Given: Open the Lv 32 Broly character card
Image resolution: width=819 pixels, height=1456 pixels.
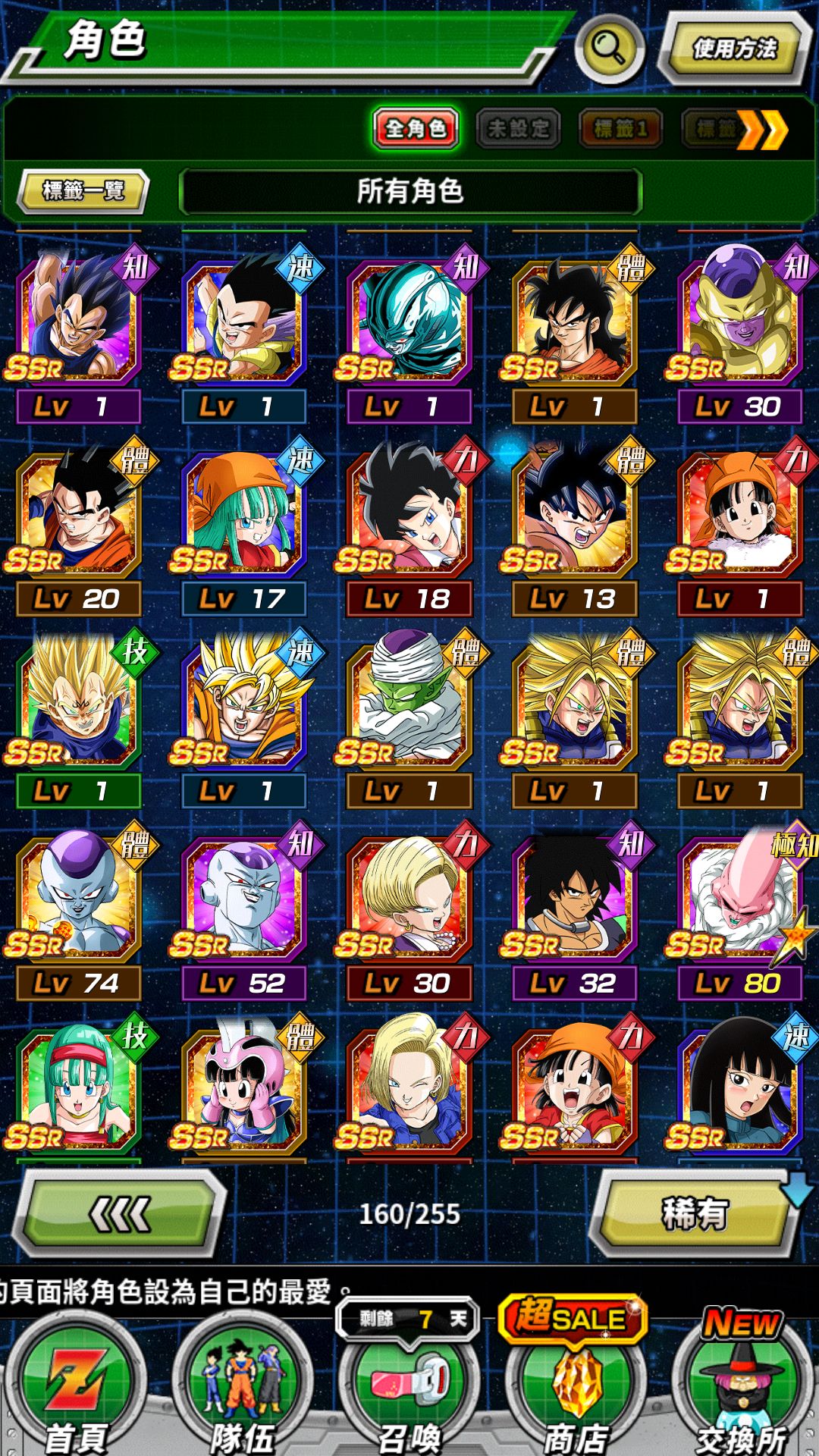Looking at the screenshot, I should pos(574,910).
